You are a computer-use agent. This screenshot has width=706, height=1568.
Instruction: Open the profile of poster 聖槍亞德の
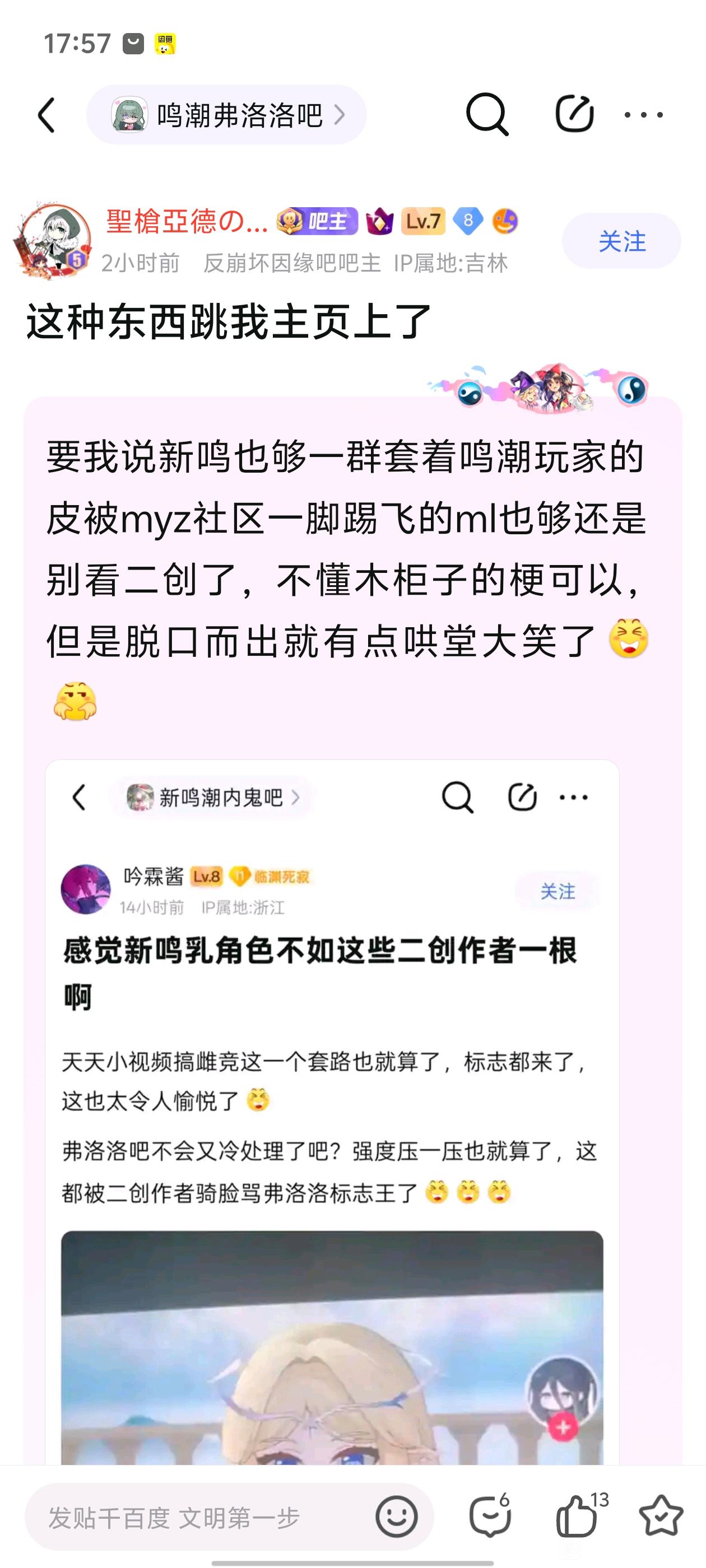coord(52,241)
